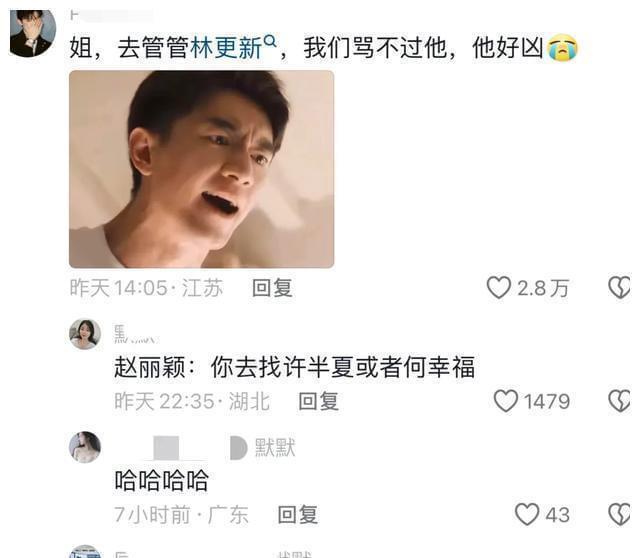The height and width of the screenshot is (558, 640).
Task: Reply to the 哈哈哈哈 comment
Action: pyautogui.click(x=297, y=515)
